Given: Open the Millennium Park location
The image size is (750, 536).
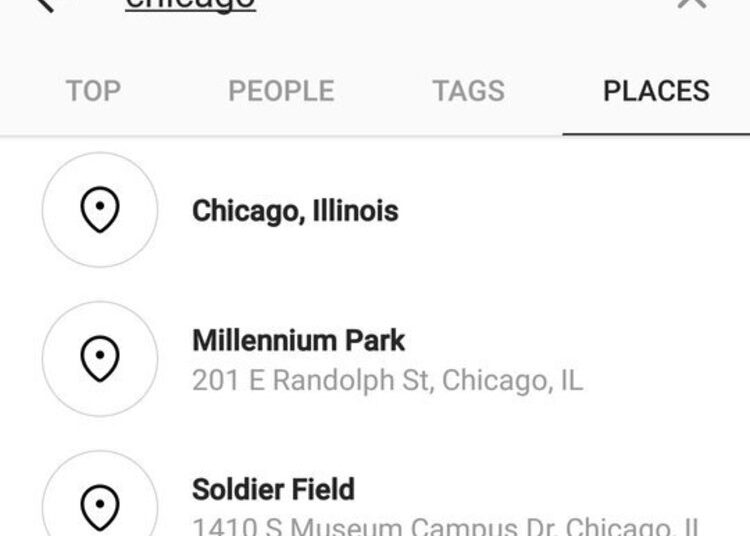Looking at the screenshot, I should [x=299, y=358].
